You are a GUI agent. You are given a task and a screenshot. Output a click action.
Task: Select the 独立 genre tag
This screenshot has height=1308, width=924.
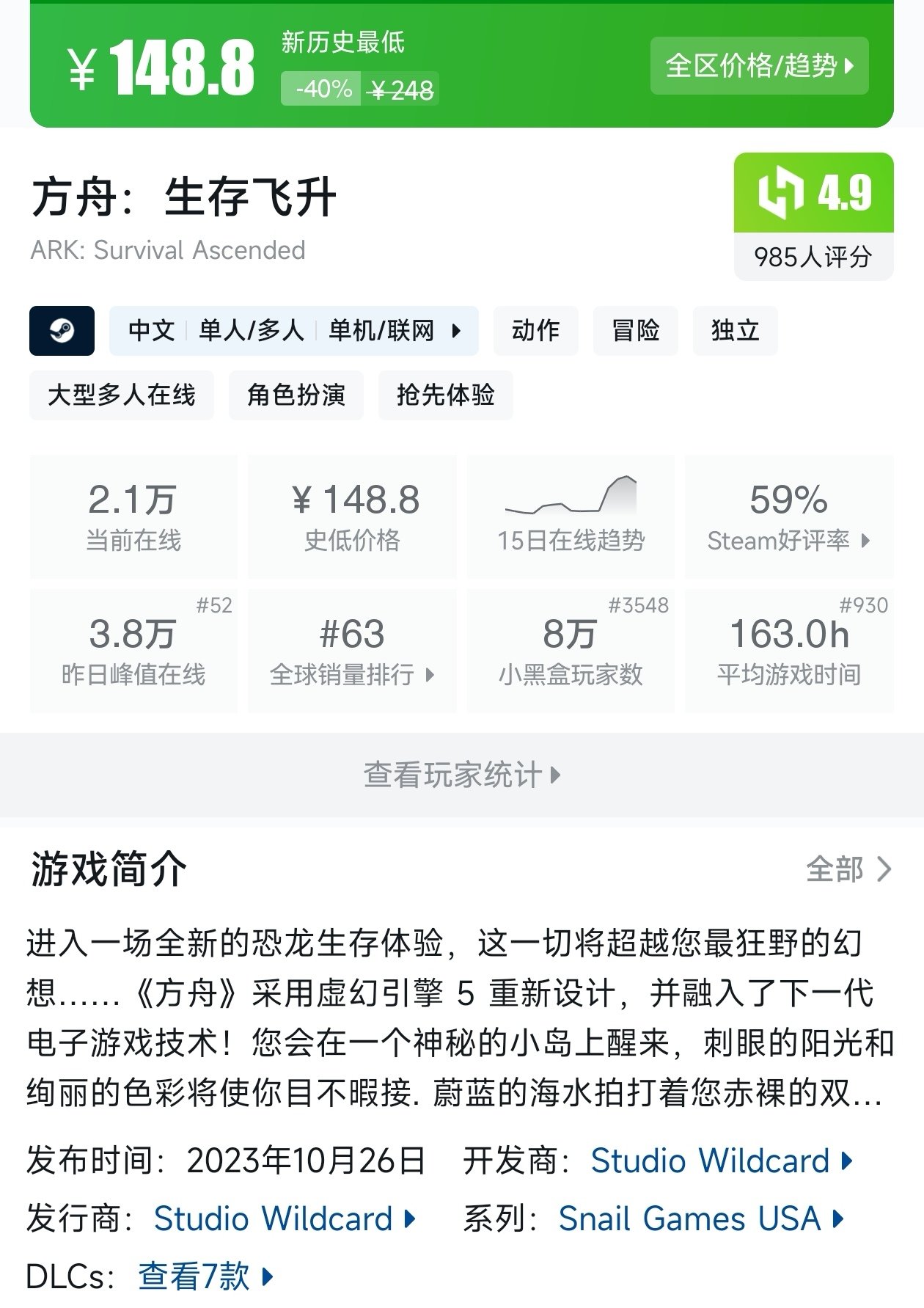pyautogui.click(x=735, y=331)
